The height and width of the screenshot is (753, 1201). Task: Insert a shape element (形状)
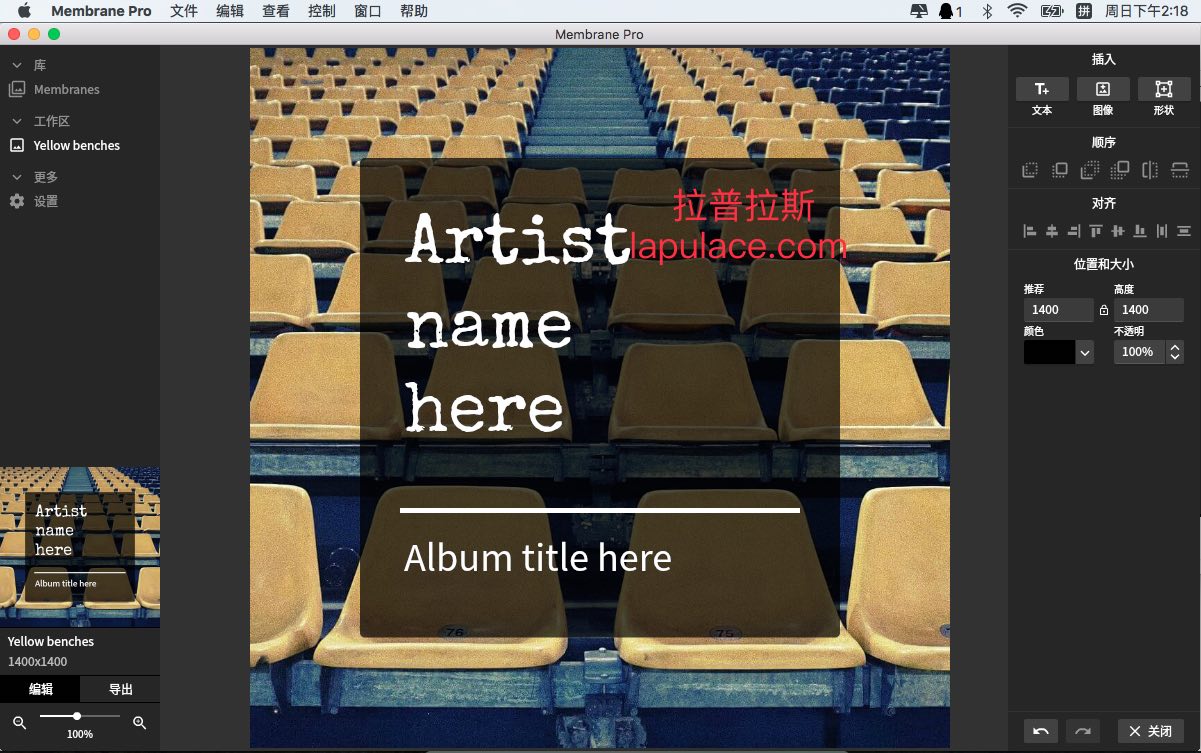click(x=1164, y=89)
